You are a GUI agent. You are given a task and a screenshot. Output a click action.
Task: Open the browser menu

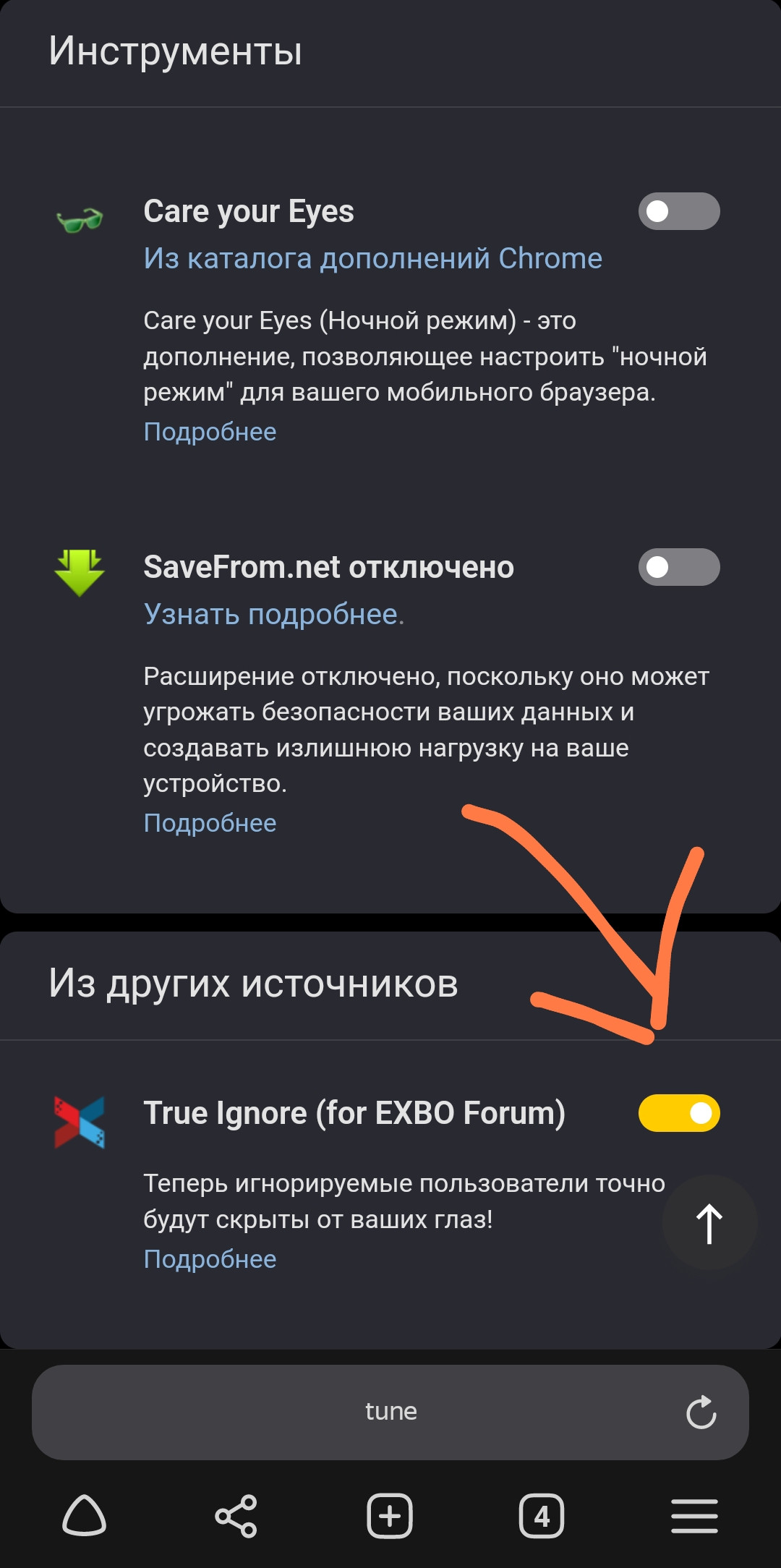[x=694, y=1515]
